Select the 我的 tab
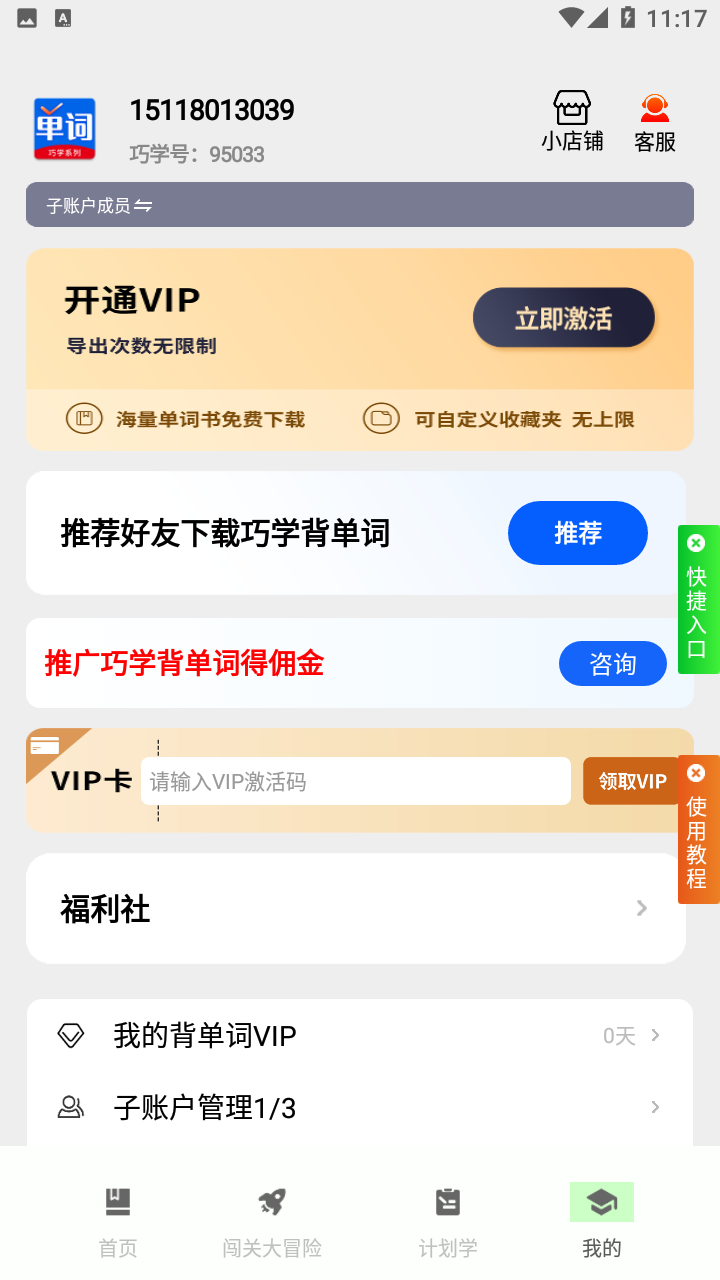The image size is (720, 1280). click(602, 1222)
